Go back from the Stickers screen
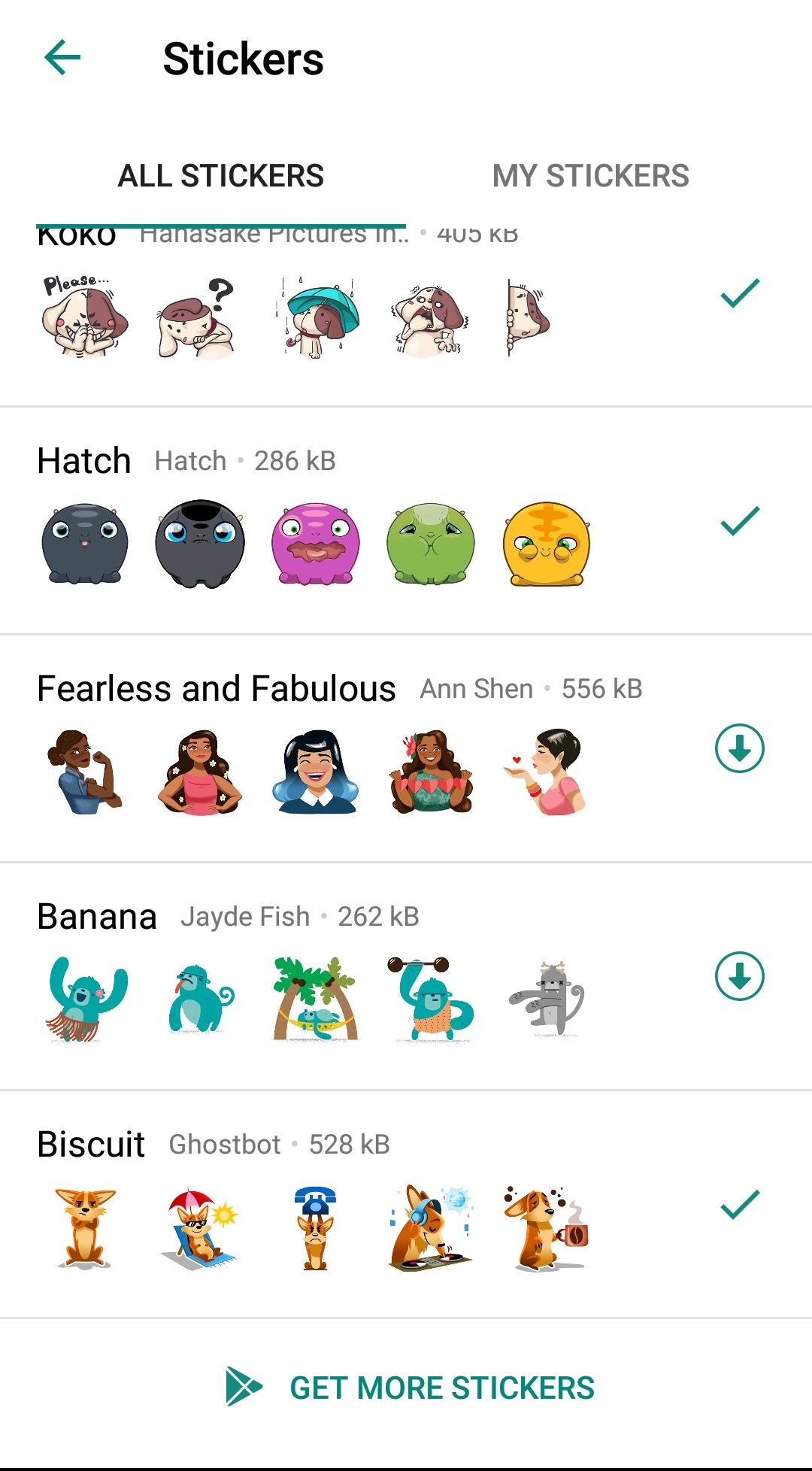 pos(62,58)
